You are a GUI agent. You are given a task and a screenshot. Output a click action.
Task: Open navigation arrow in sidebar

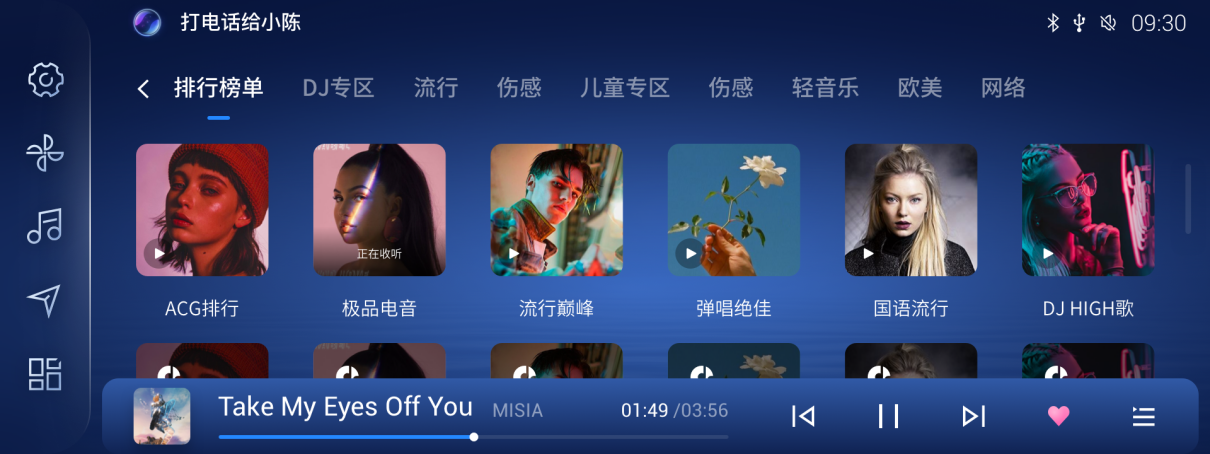pyautogui.click(x=45, y=300)
